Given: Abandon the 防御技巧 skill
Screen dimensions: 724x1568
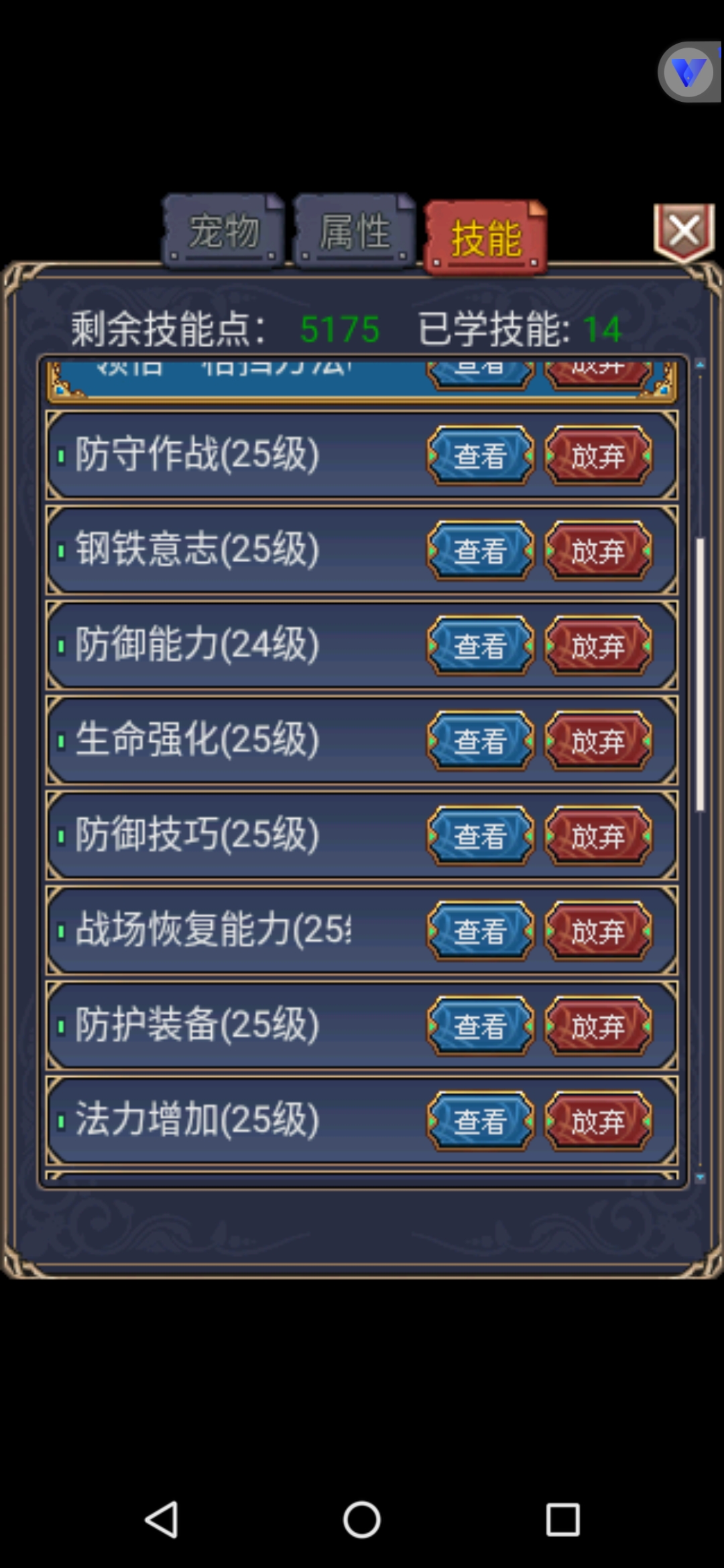Looking at the screenshot, I should point(598,836).
